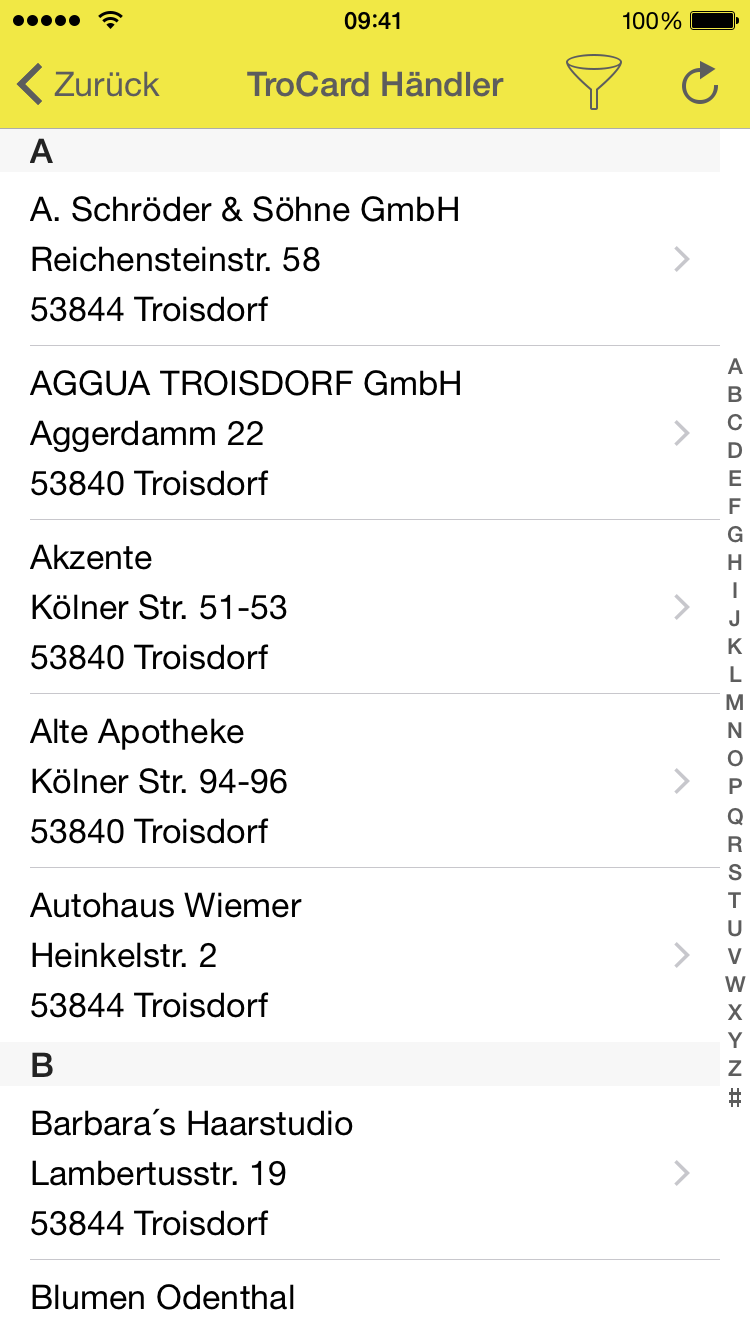This screenshot has height=1334, width=750.
Task: Refresh the TroCard Händler list
Action: pyautogui.click(x=700, y=84)
